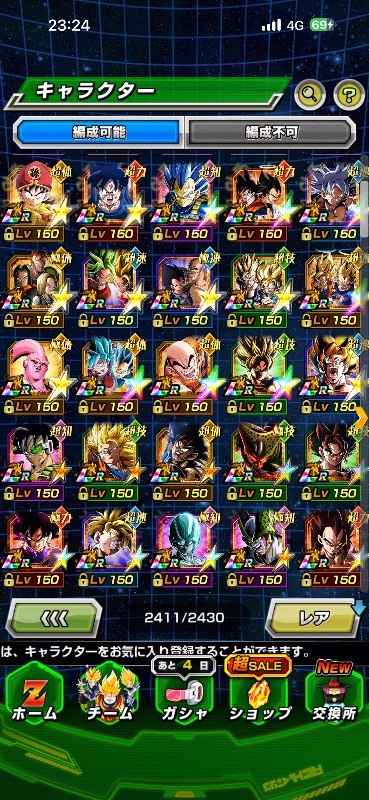Screen dimensions: 369x800
Task: Tap the orange arrow on the right edge
Action: [361, 419]
